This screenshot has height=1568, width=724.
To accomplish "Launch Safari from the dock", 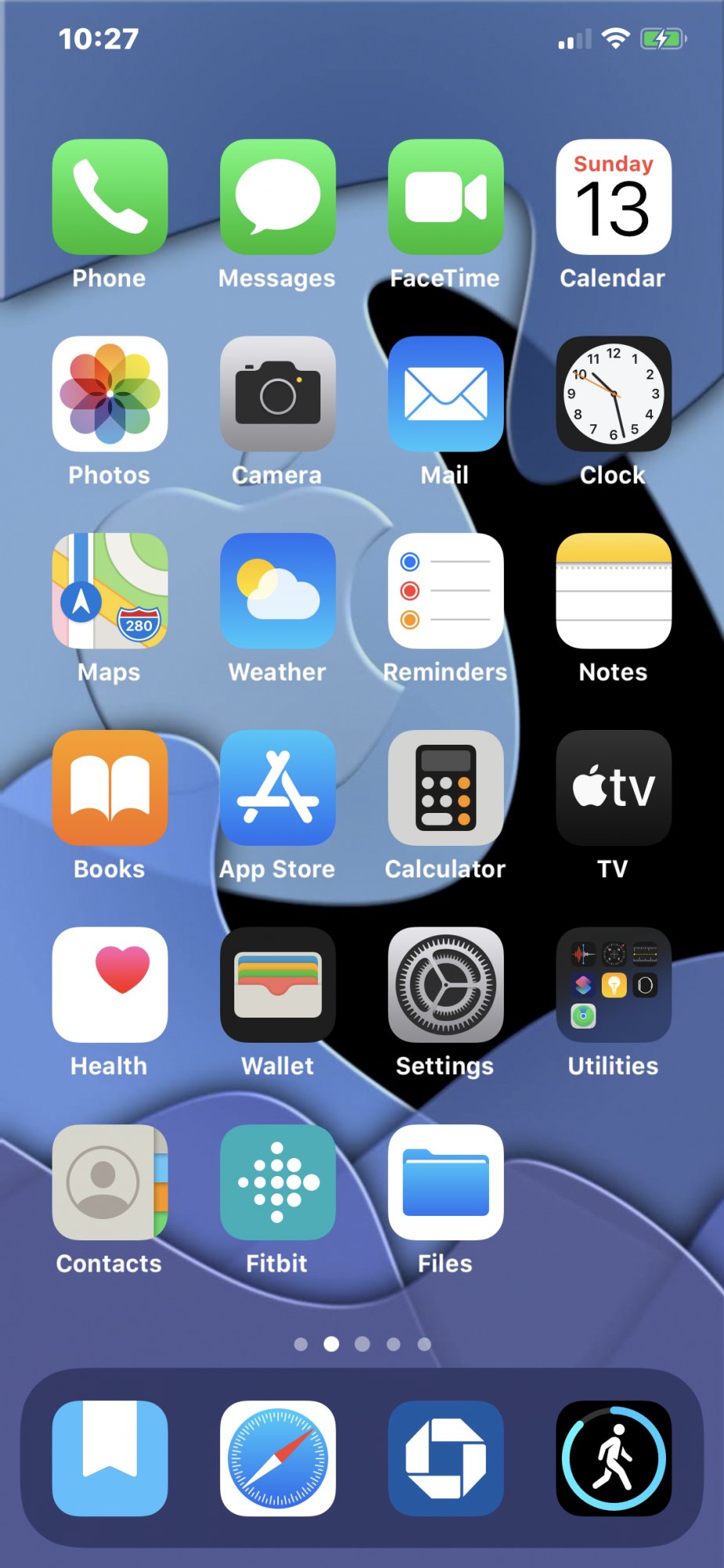I will coord(277,1457).
